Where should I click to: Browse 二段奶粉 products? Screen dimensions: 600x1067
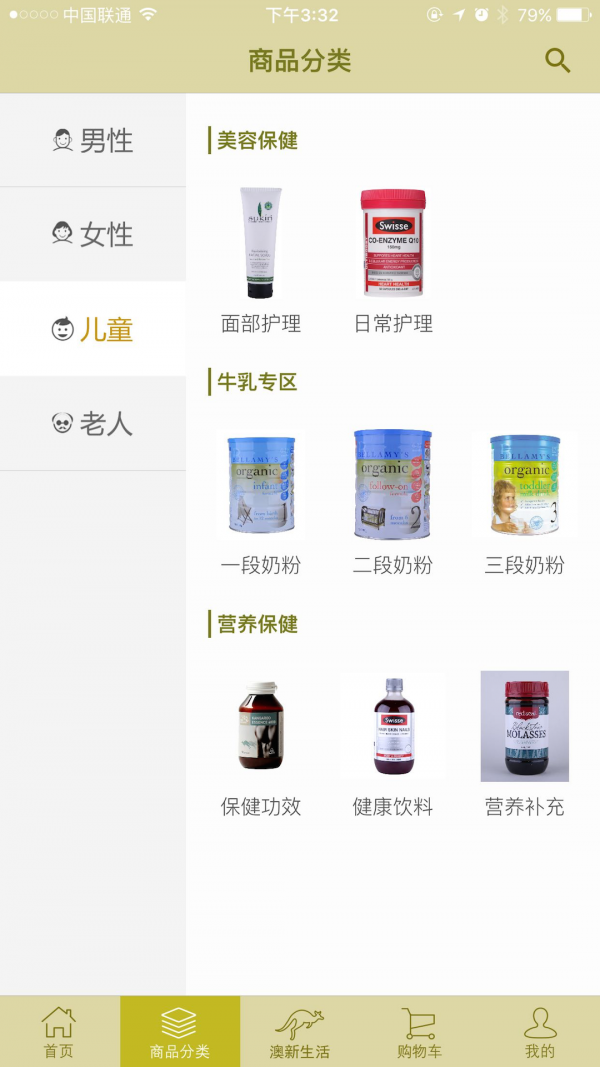point(393,500)
